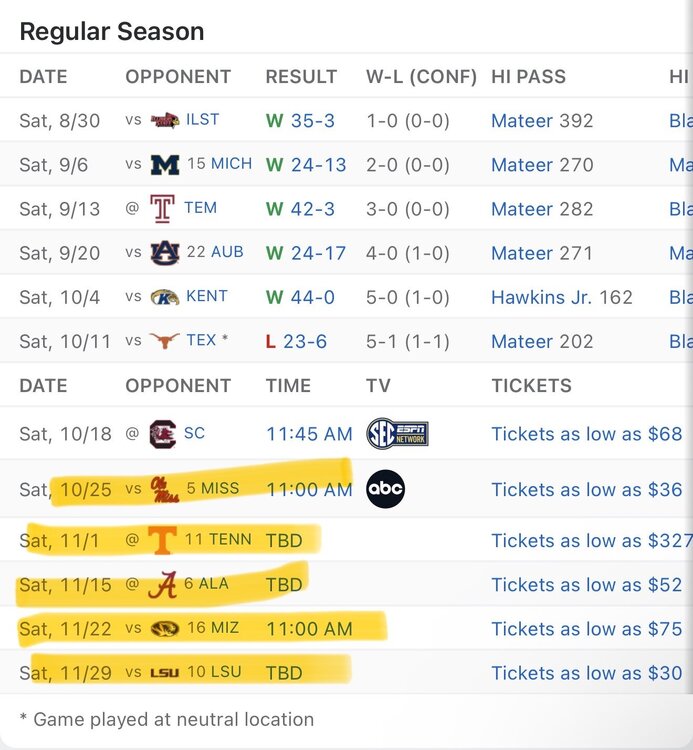
Task: Get tickets as low as $52
Action: (x=586, y=585)
